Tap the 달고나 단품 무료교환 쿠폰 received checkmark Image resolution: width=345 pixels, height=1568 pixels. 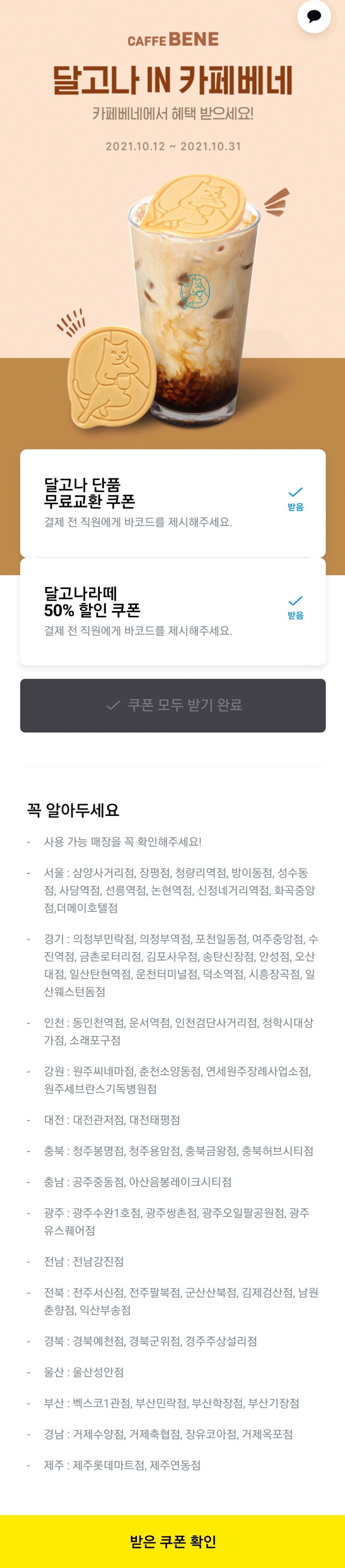(x=295, y=498)
